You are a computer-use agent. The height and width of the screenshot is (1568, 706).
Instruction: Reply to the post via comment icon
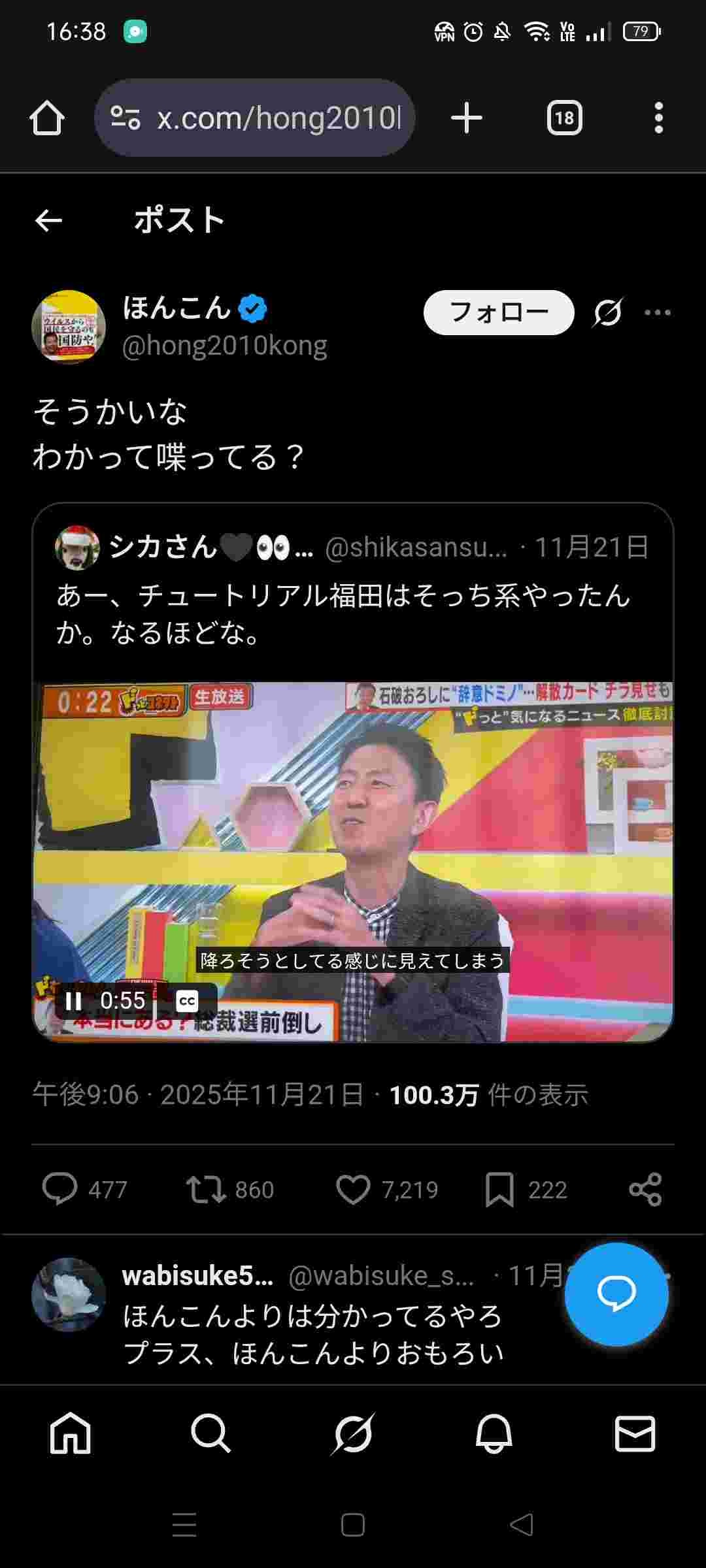[59, 1189]
